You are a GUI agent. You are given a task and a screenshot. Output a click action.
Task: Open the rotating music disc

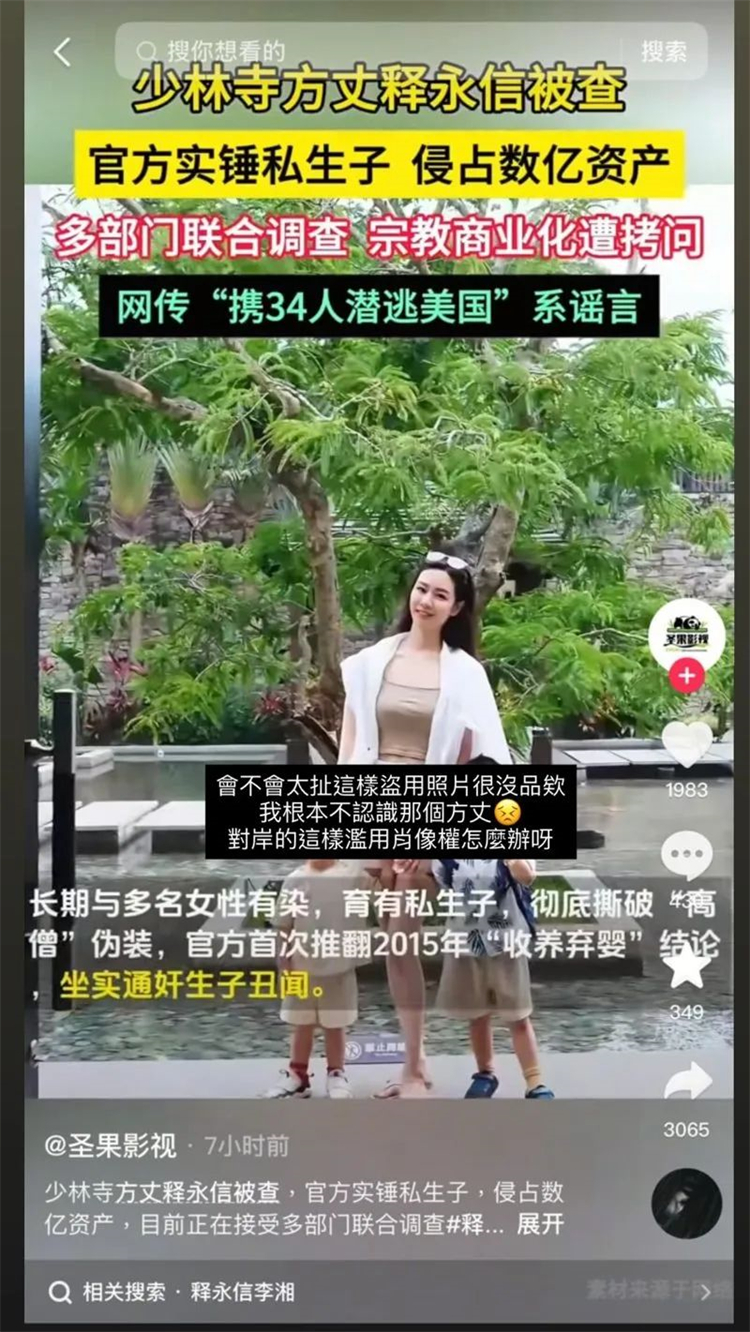tap(687, 1202)
